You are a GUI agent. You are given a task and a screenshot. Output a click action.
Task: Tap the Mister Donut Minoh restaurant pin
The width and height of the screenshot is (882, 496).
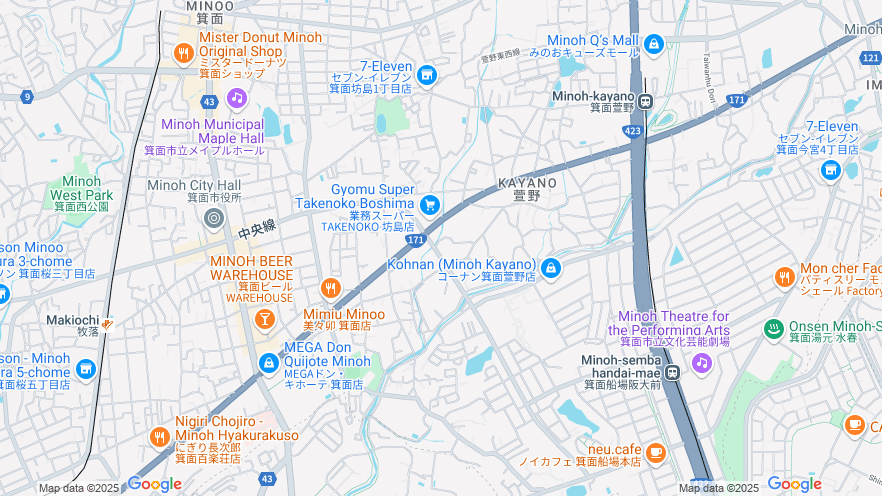[183, 53]
